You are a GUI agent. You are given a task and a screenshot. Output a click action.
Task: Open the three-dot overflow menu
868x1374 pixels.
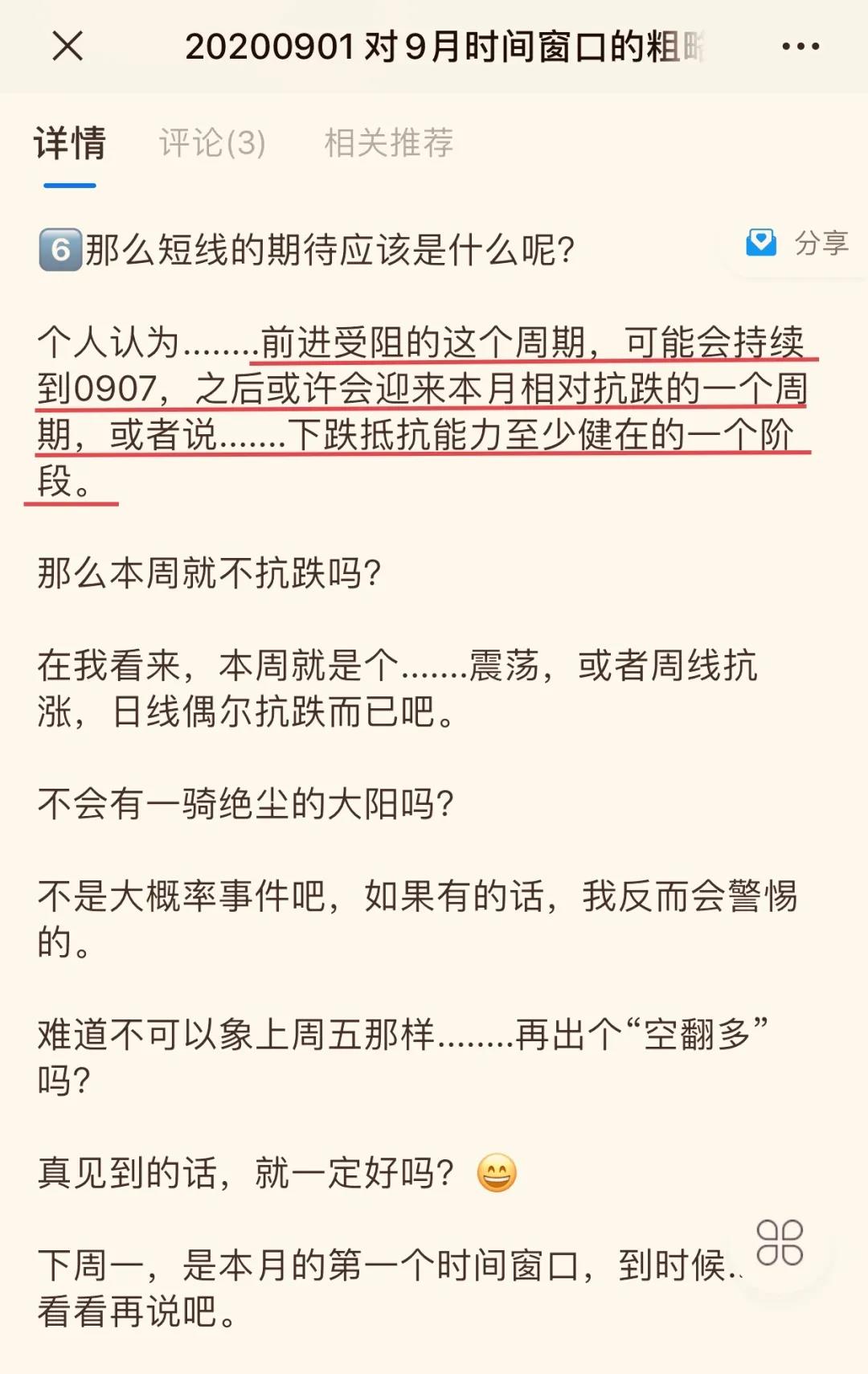click(x=800, y=47)
